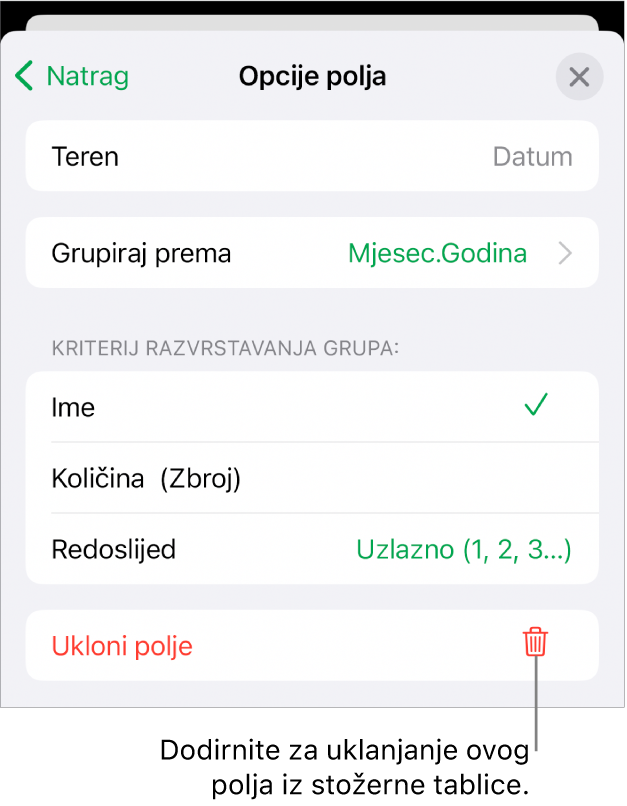The height and width of the screenshot is (806, 627).
Task: Tap Ukloni polje to remove field
Action: tap(312, 646)
